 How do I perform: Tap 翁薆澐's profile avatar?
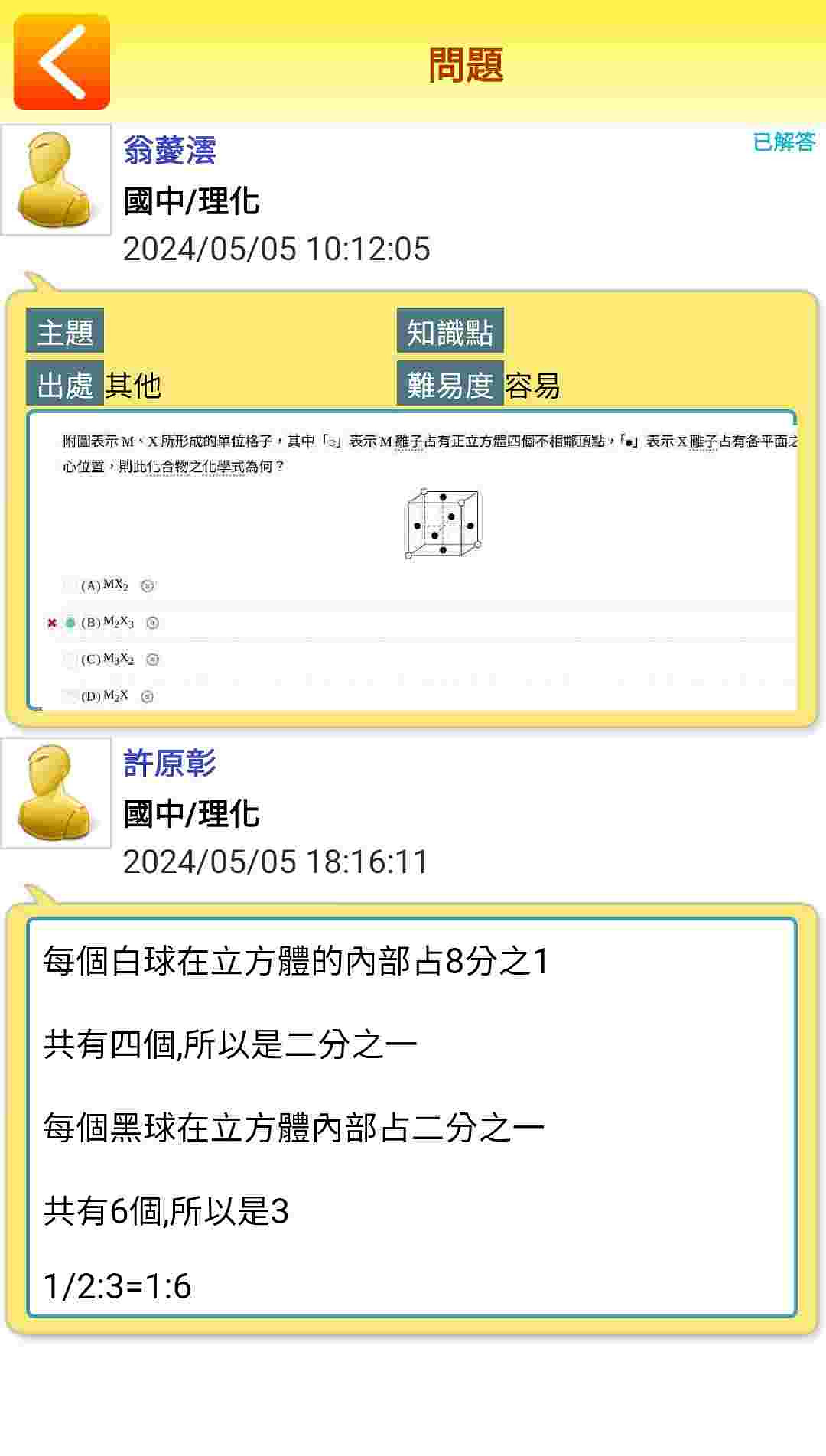coord(56,180)
